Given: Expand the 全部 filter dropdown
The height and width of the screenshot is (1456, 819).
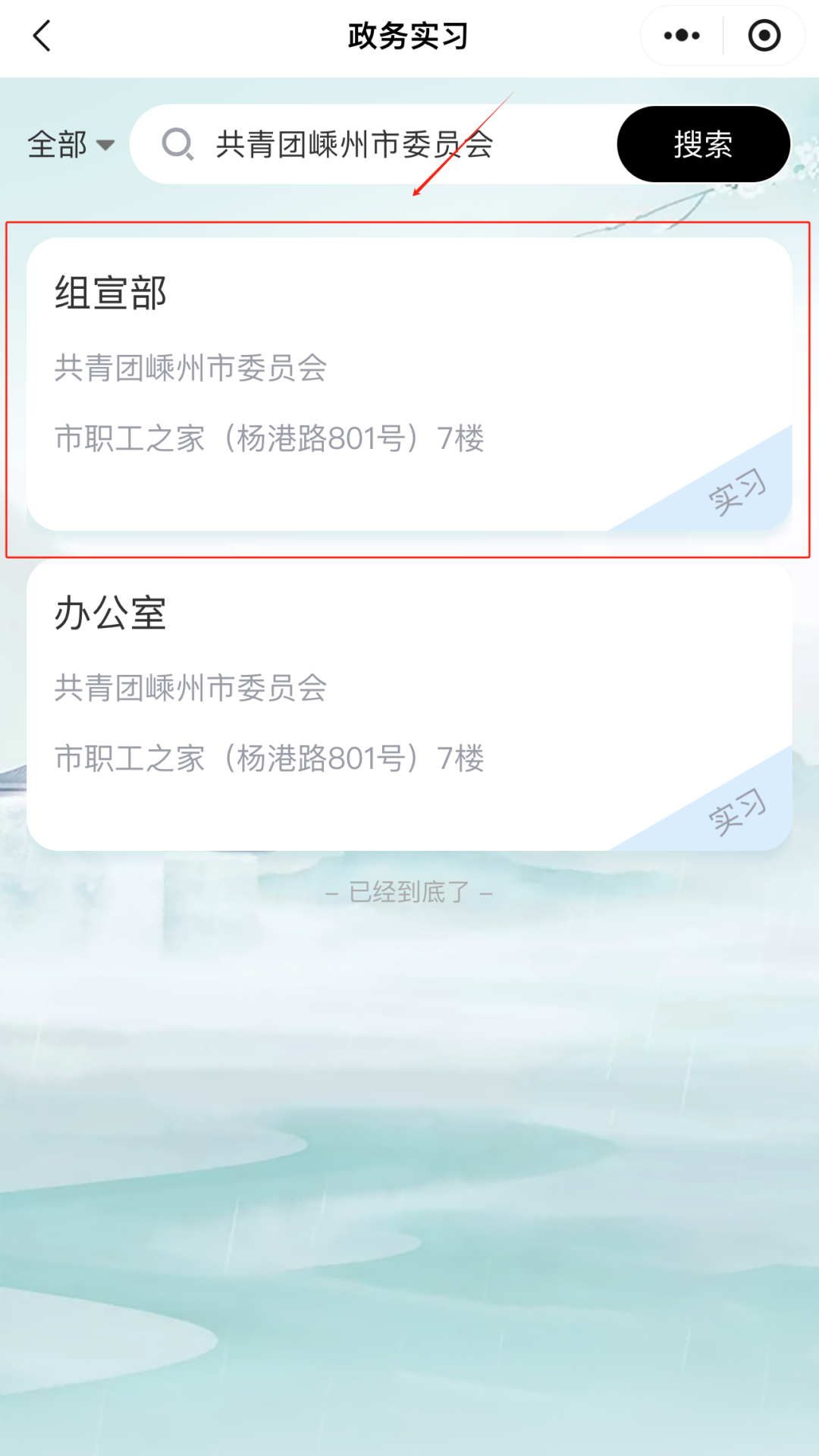Looking at the screenshot, I should point(71,144).
